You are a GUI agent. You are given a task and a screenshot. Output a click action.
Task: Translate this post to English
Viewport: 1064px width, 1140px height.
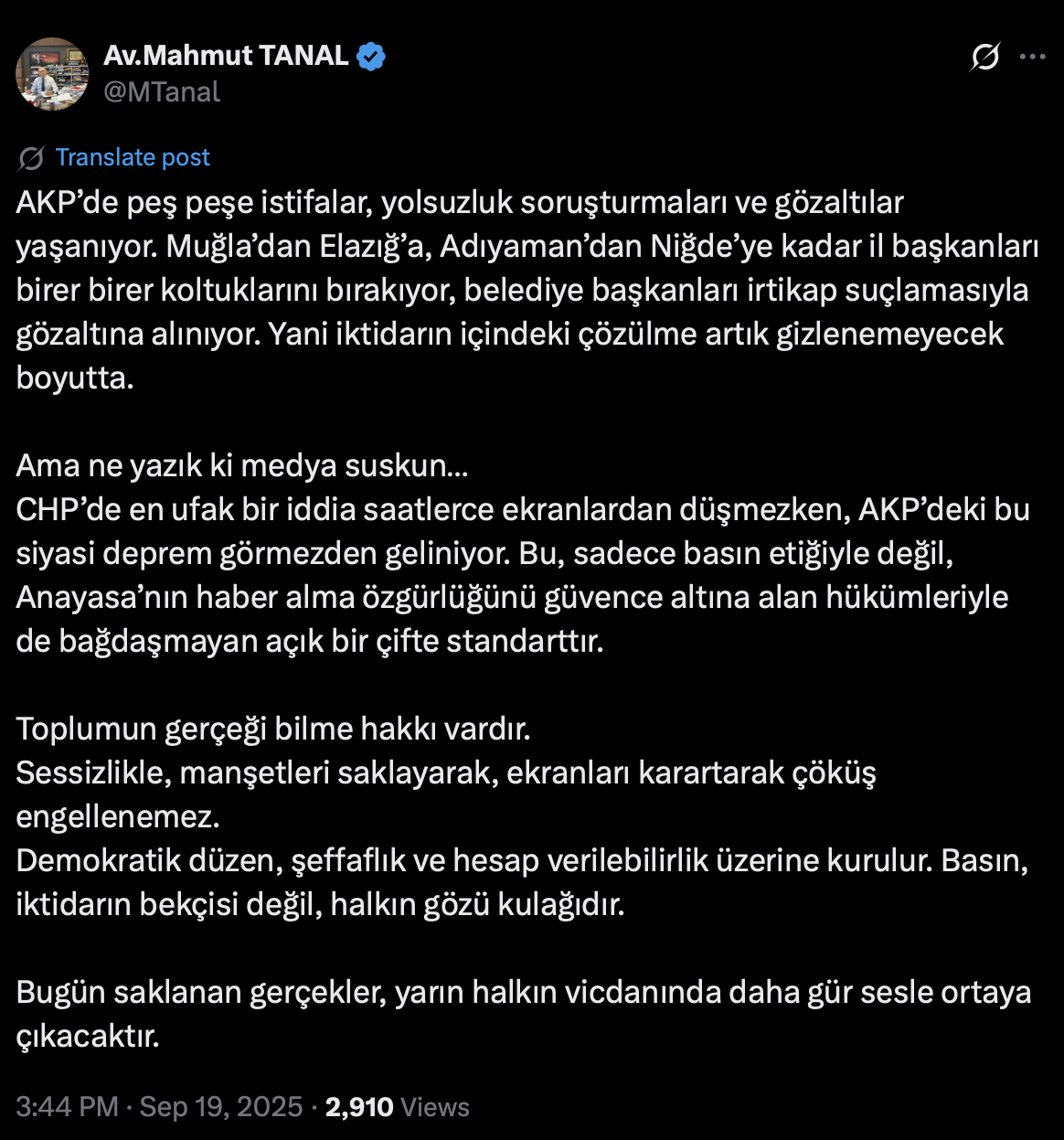point(133,157)
